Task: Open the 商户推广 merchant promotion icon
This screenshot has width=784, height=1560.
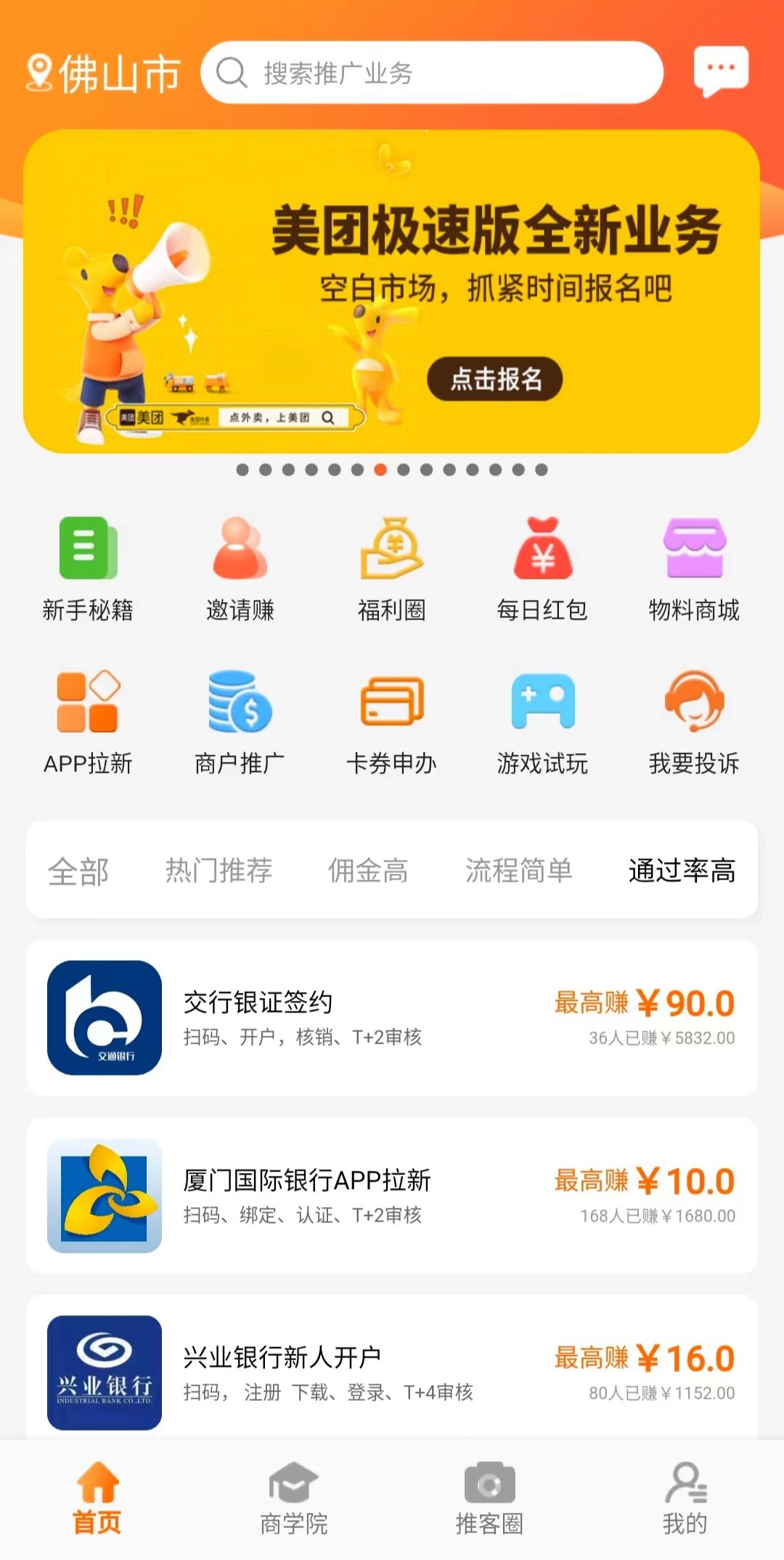Action: click(x=240, y=721)
